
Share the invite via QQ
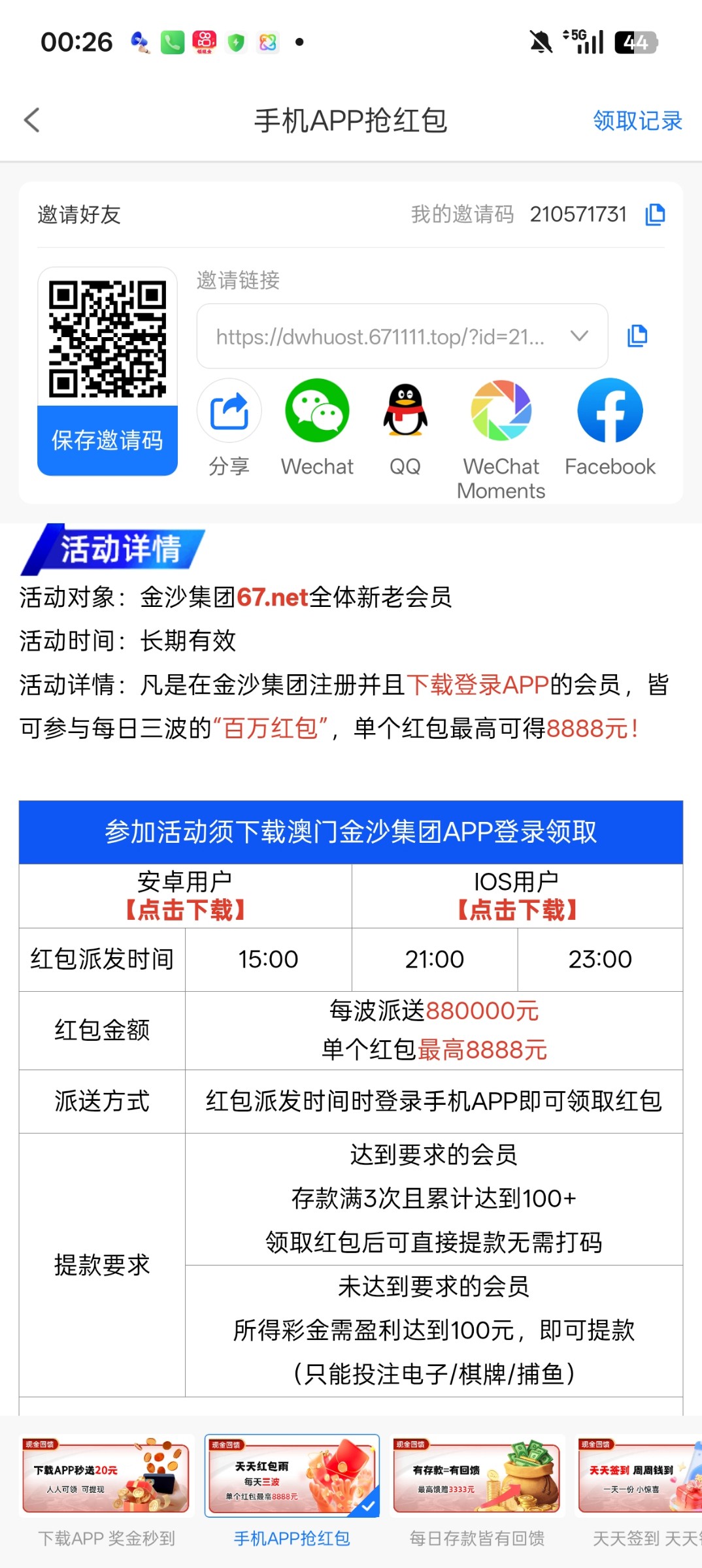pyautogui.click(x=405, y=412)
